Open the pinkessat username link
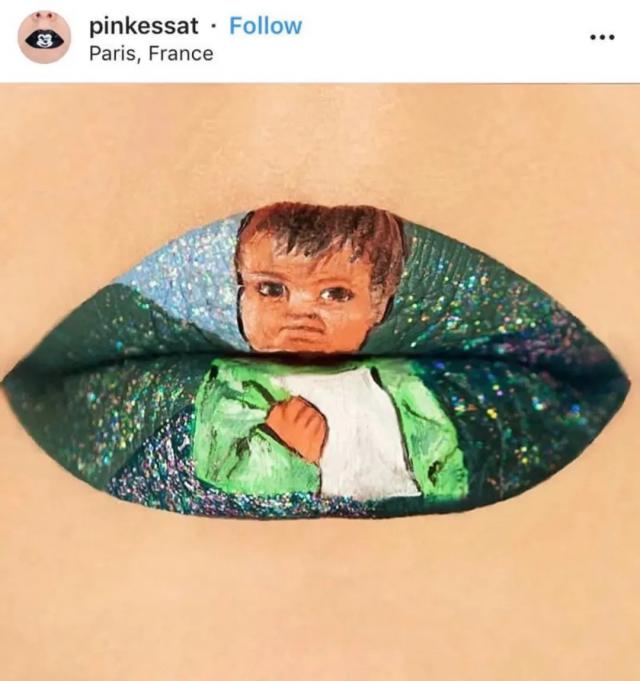The image size is (640, 681). [143, 26]
